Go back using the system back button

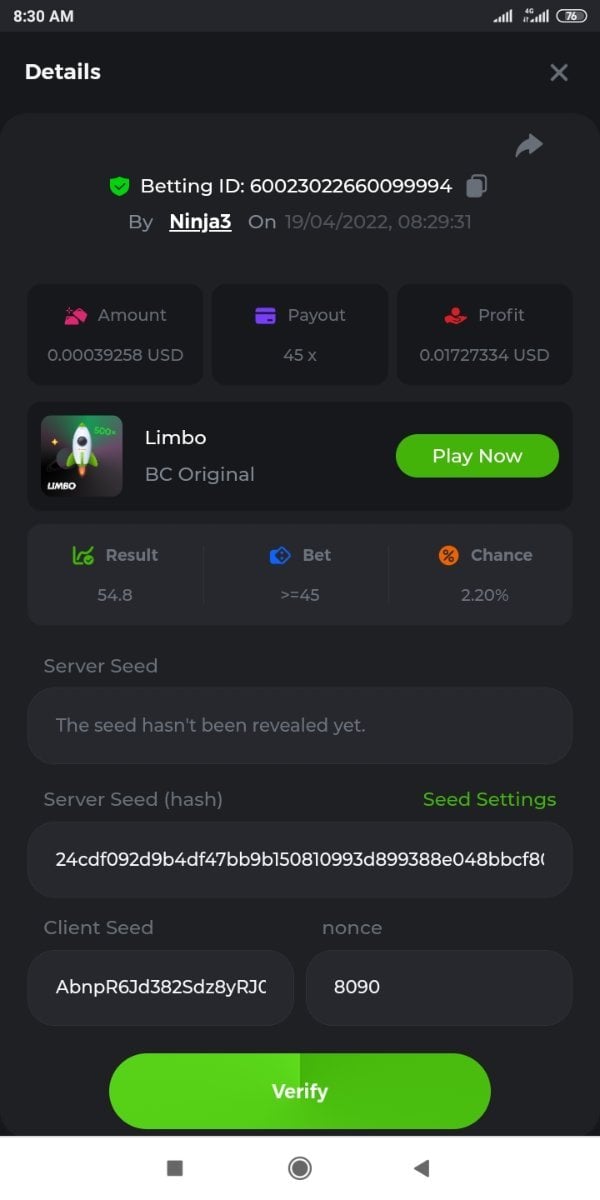click(421, 1168)
